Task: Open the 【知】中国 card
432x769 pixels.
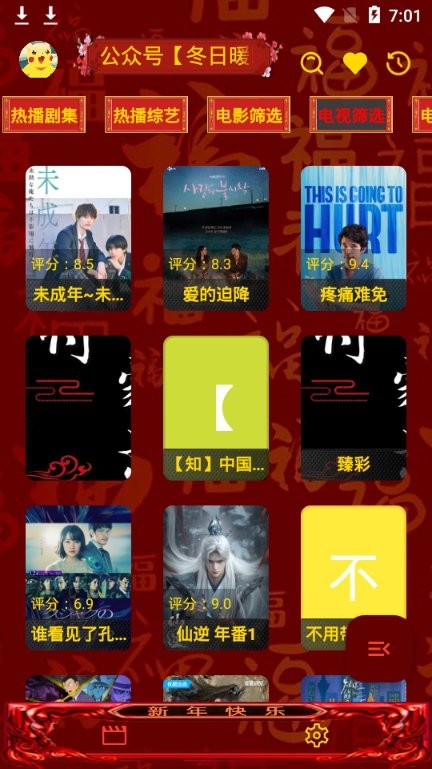Action: pyautogui.click(x=216, y=408)
